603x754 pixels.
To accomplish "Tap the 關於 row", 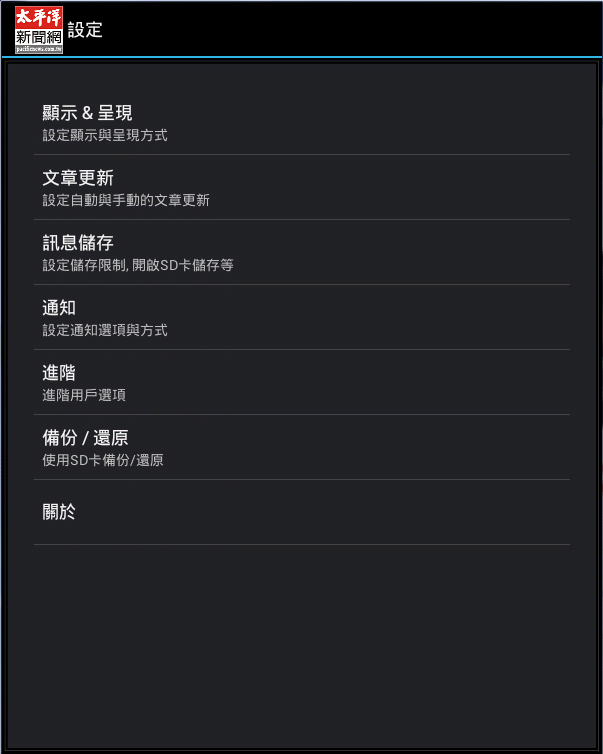I will (x=301, y=512).
